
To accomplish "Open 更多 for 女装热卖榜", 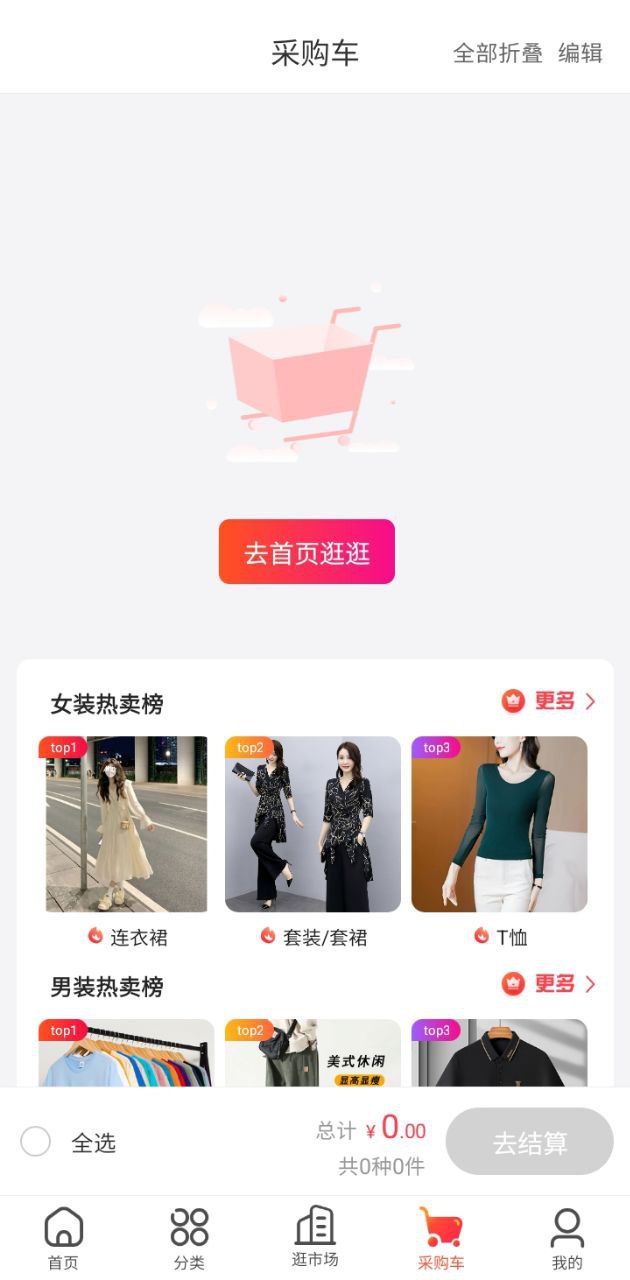I will point(548,701).
